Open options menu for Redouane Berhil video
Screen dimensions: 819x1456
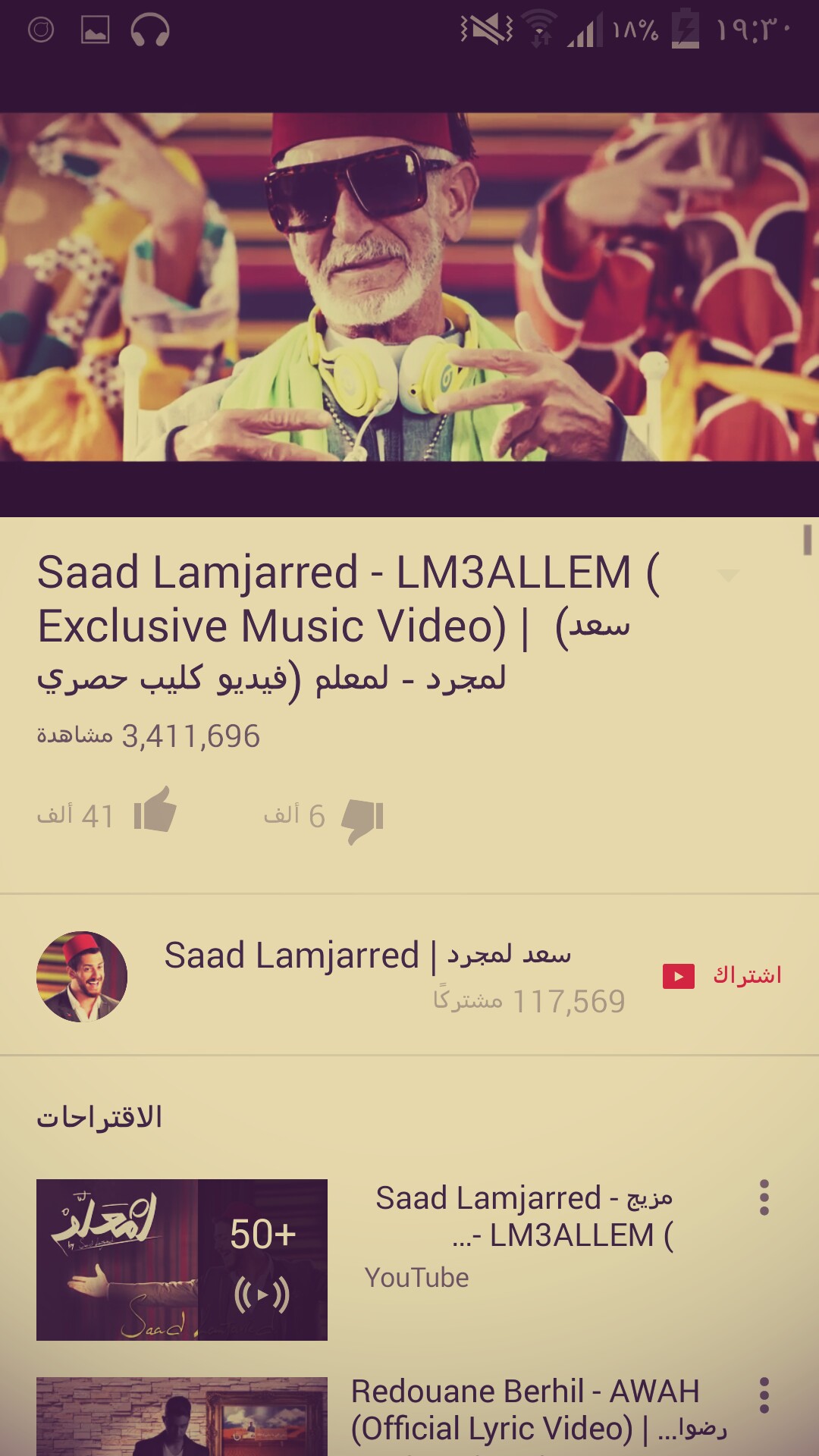pos(764,1396)
